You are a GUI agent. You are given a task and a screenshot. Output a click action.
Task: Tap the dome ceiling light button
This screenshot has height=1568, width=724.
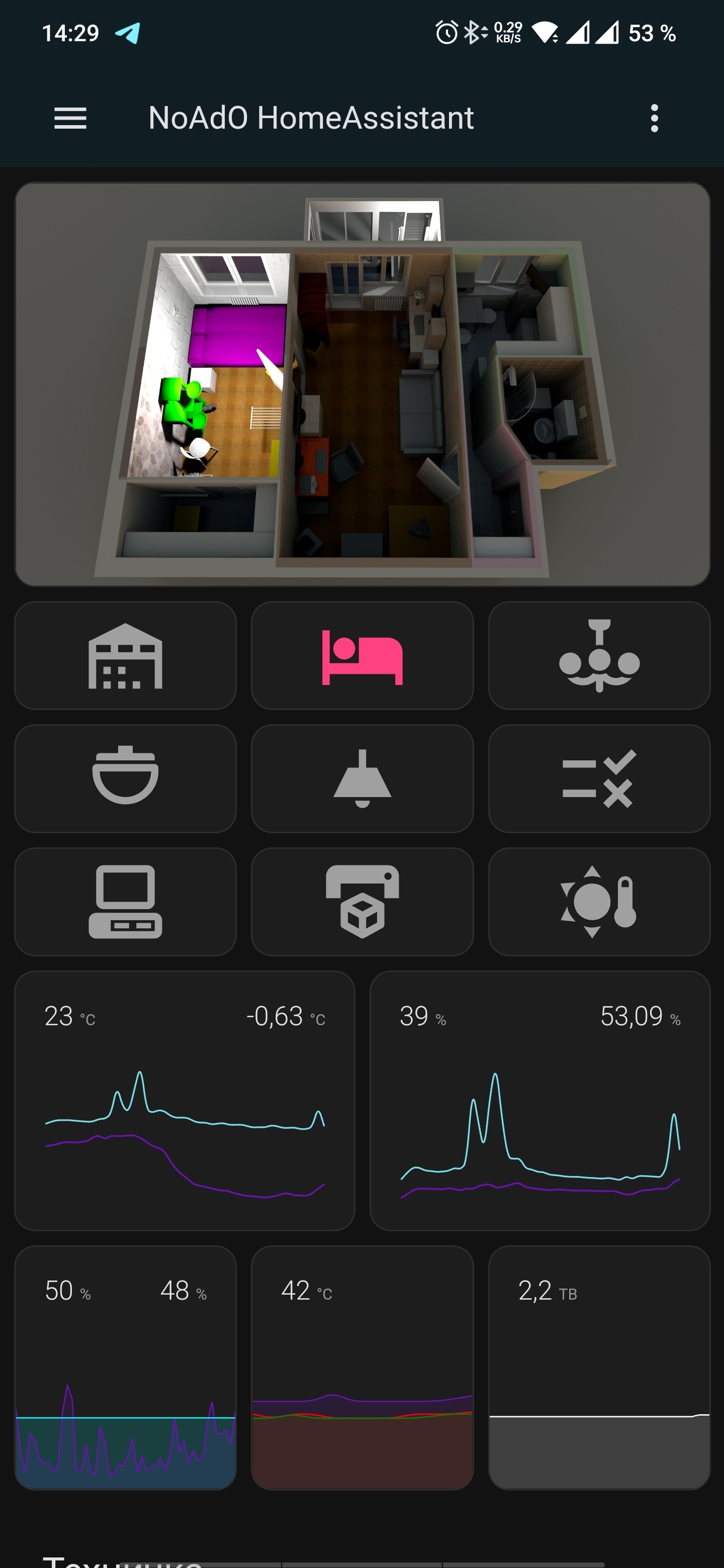[x=125, y=778]
